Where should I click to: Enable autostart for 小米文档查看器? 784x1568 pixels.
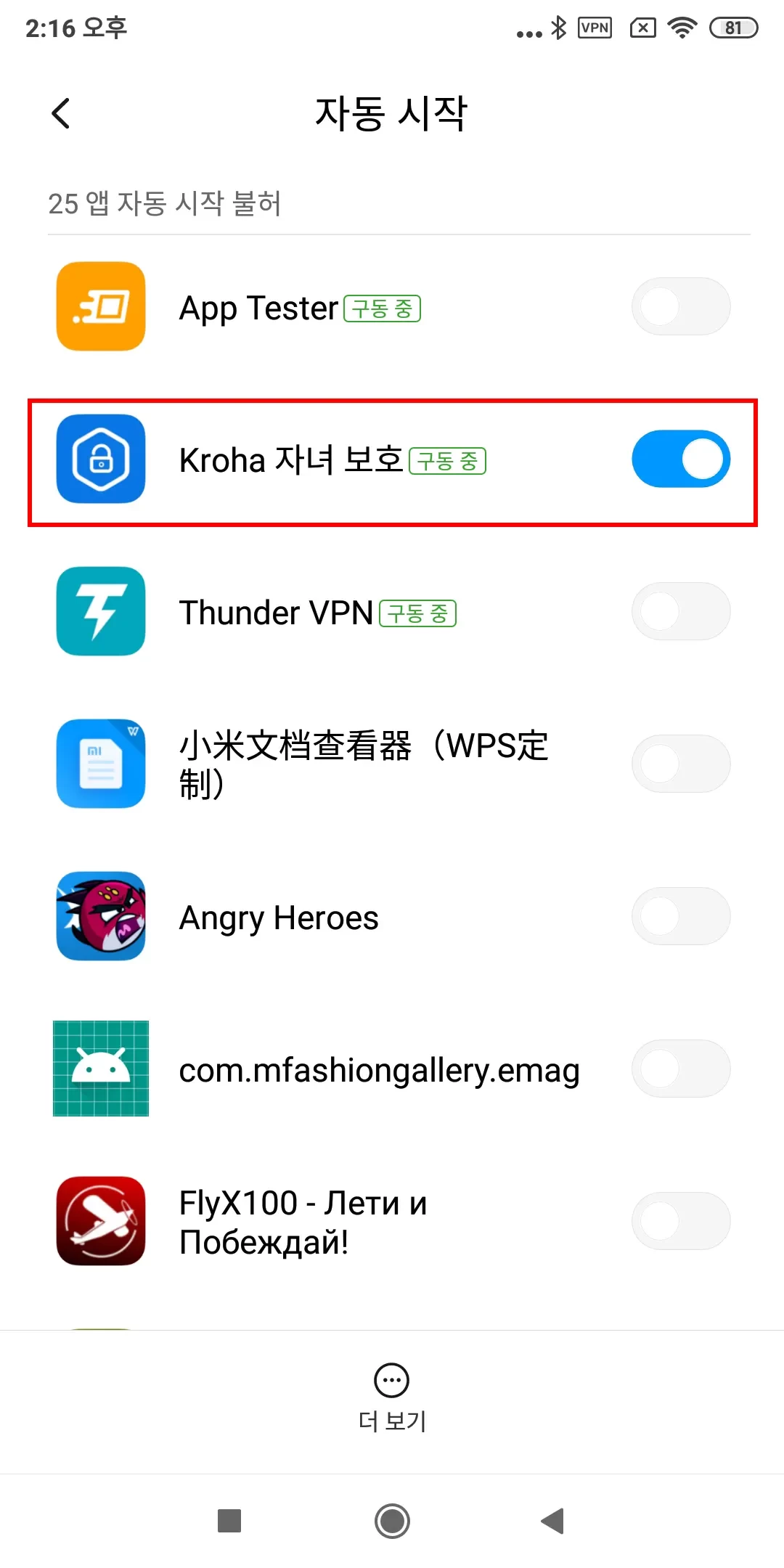click(680, 764)
